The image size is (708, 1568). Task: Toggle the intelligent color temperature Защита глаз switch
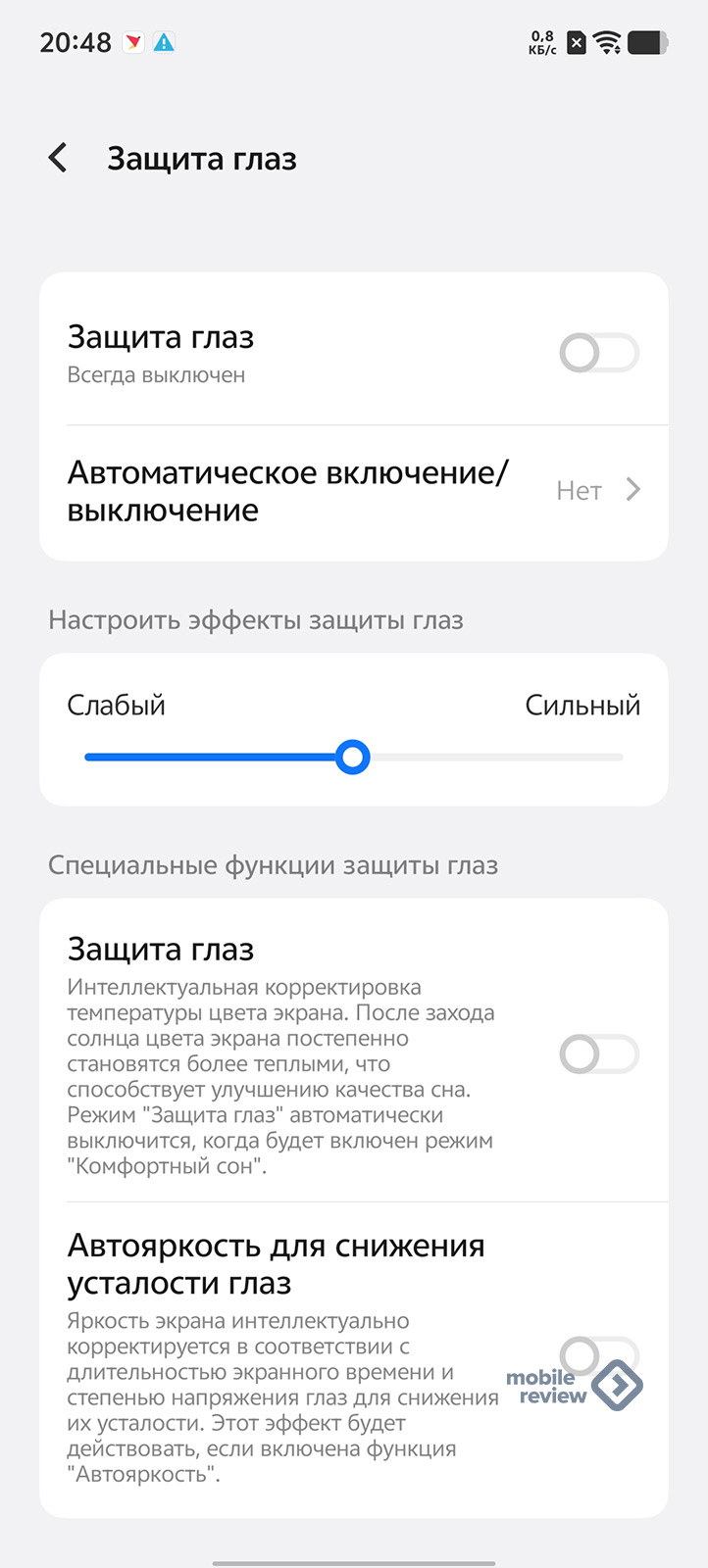pyautogui.click(x=599, y=1054)
